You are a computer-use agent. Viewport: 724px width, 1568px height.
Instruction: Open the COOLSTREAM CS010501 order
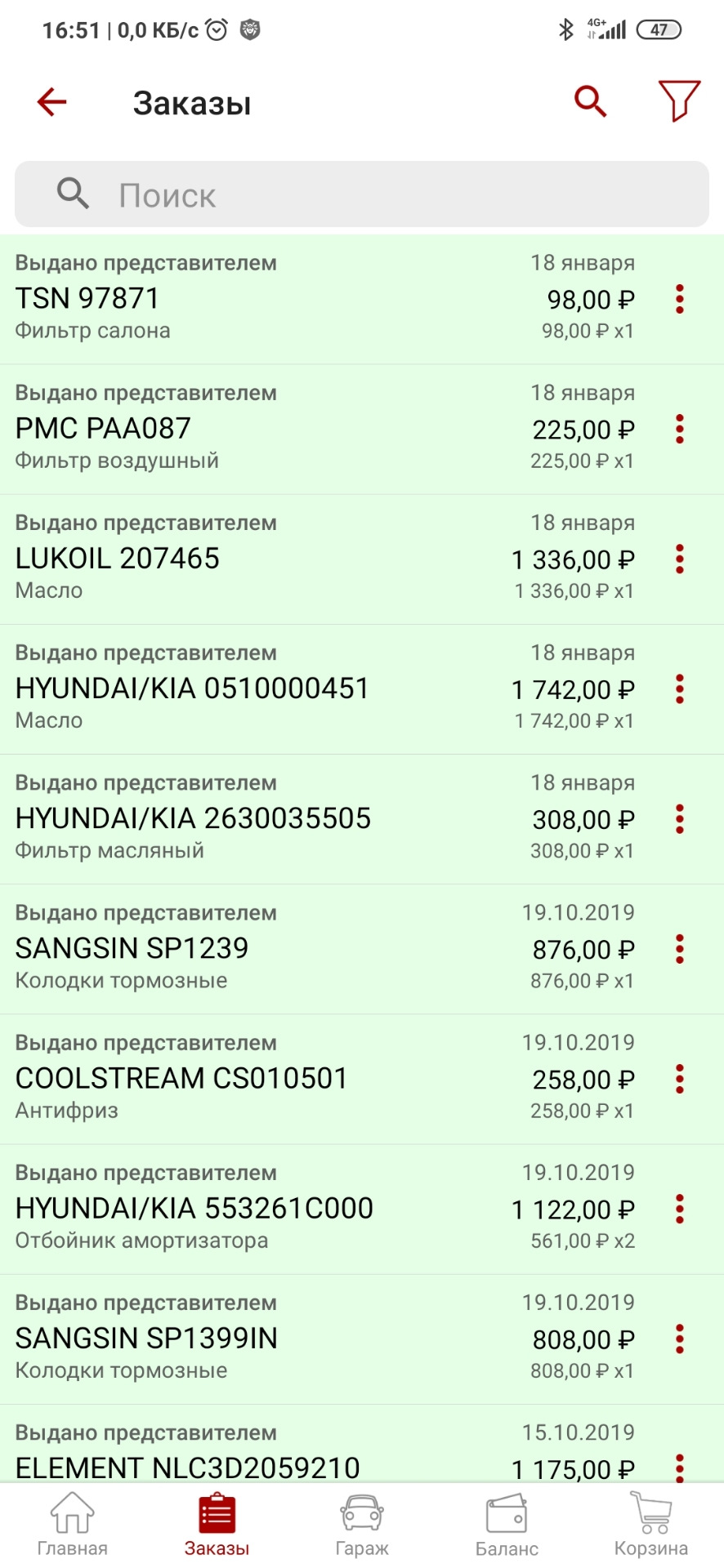tap(245, 1079)
